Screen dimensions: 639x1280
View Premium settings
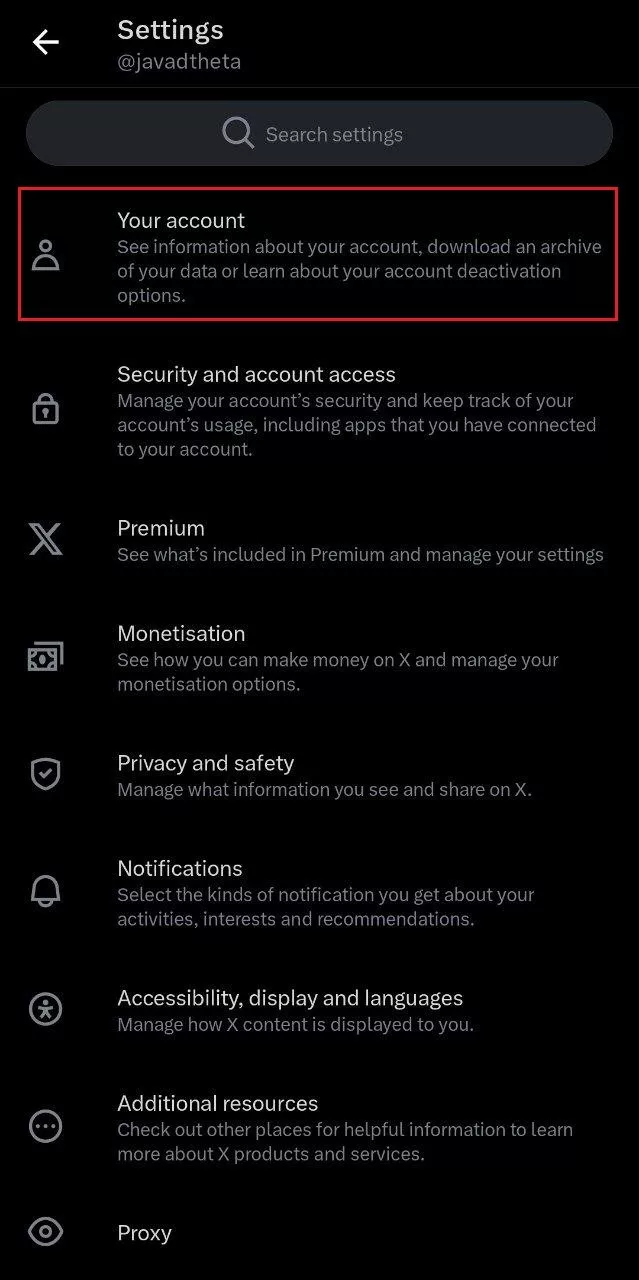pyautogui.click(x=318, y=540)
